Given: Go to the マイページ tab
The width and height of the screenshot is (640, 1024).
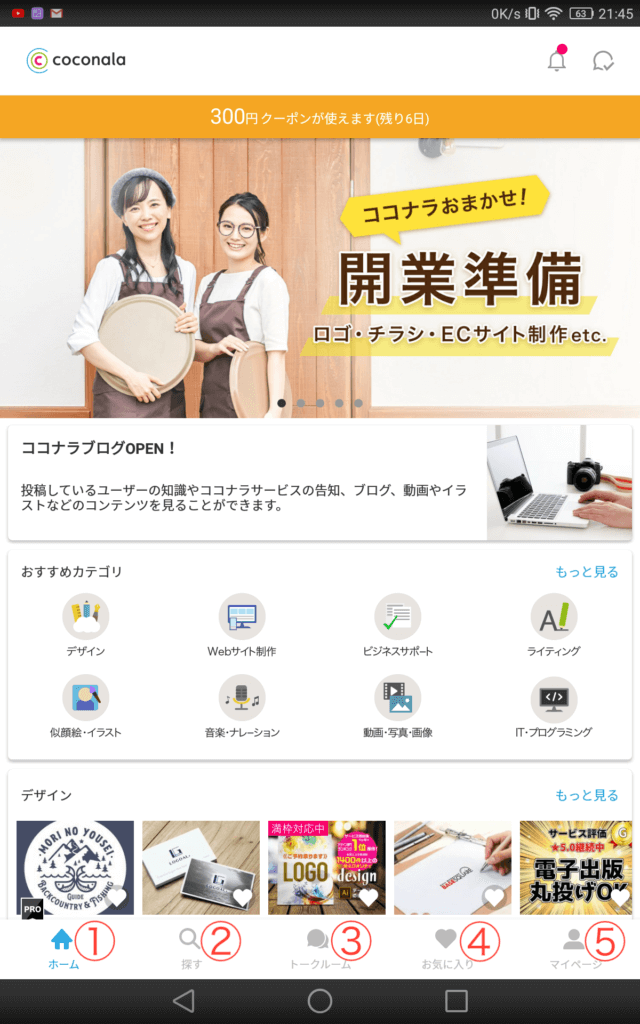Looking at the screenshot, I should pyautogui.click(x=575, y=948).
